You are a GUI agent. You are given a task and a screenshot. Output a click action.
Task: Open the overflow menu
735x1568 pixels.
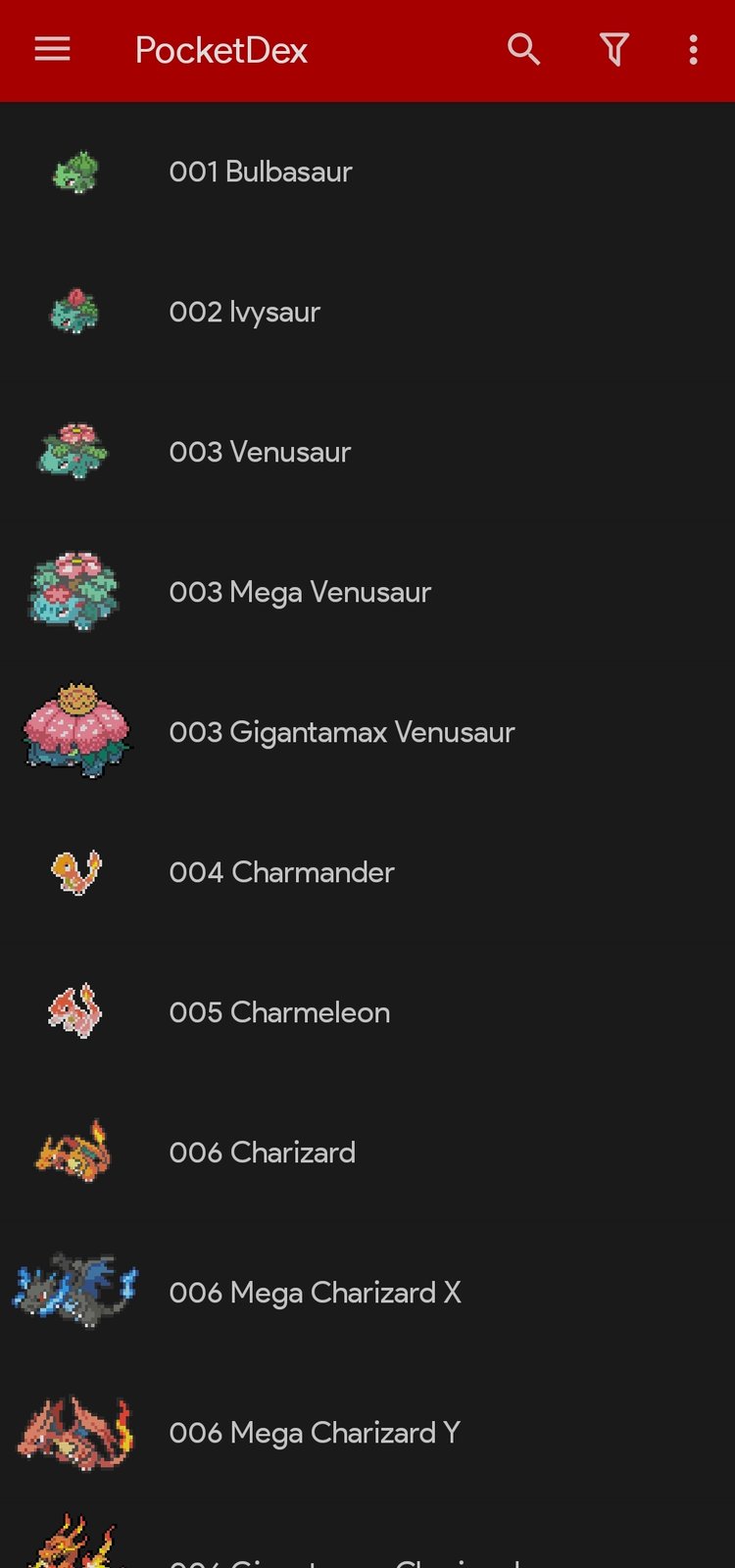click(x=693, y=49)
